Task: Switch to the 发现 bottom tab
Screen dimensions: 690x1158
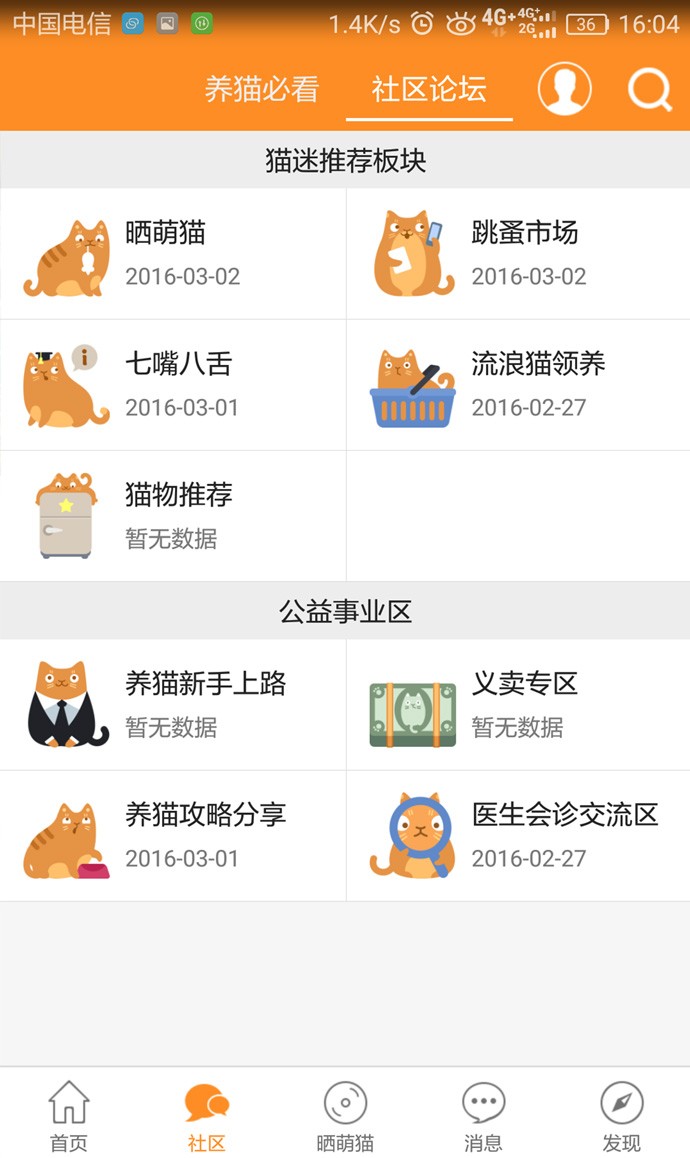Action: point(621,1115)
